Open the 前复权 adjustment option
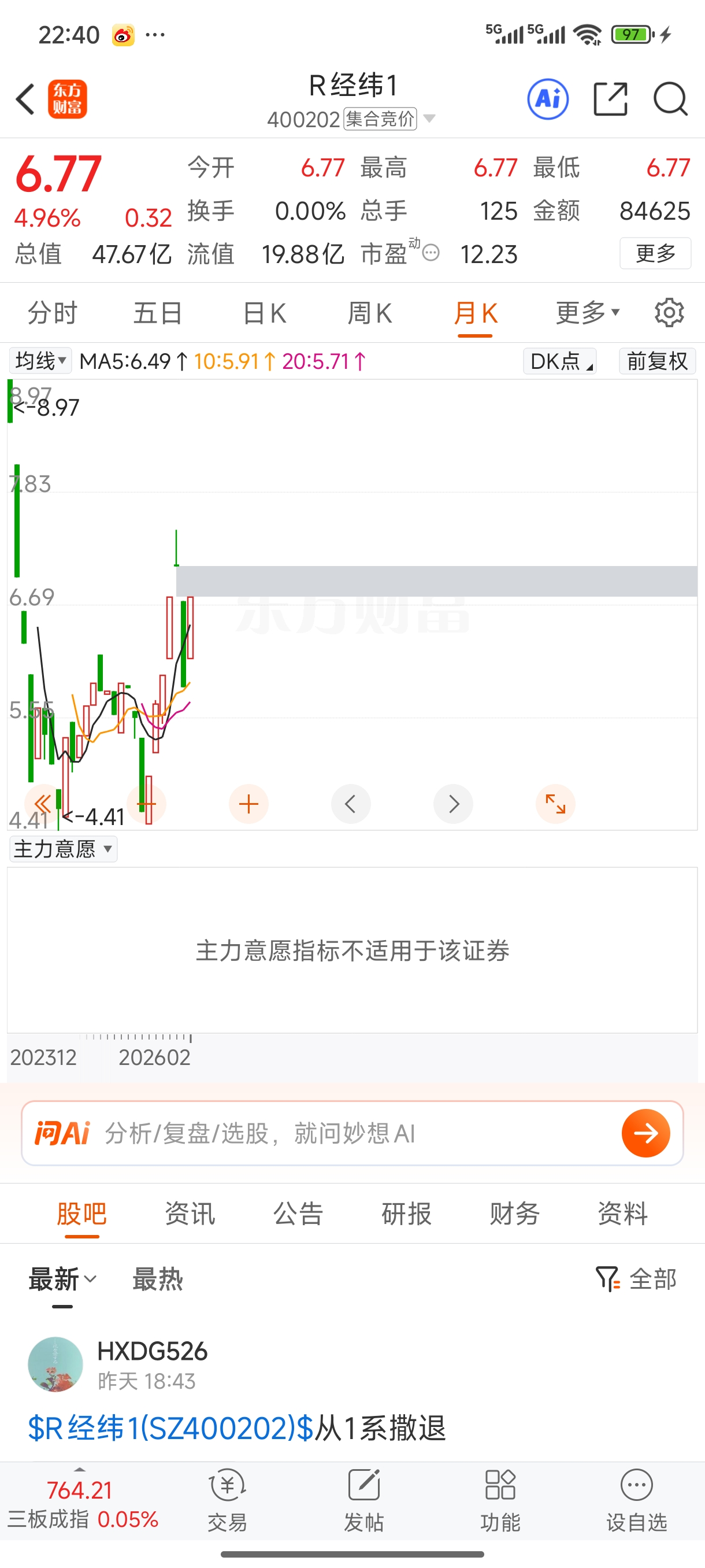 657,361
